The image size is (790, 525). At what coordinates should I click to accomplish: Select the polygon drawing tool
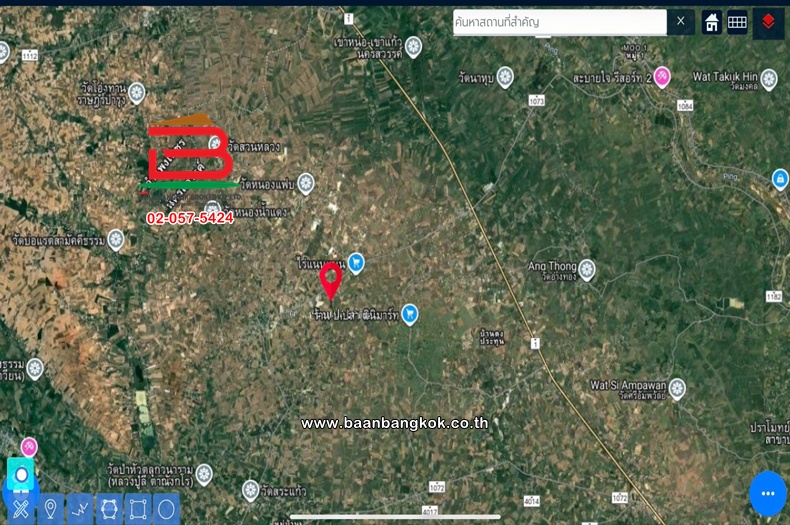point(108,509)
